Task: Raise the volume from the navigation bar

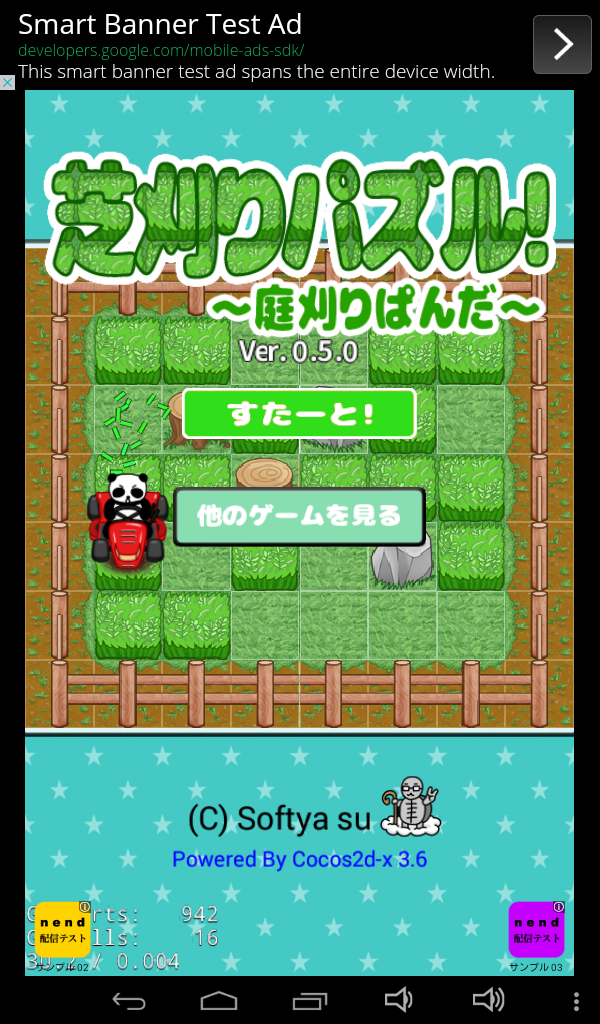Action: pos(487,1000)
